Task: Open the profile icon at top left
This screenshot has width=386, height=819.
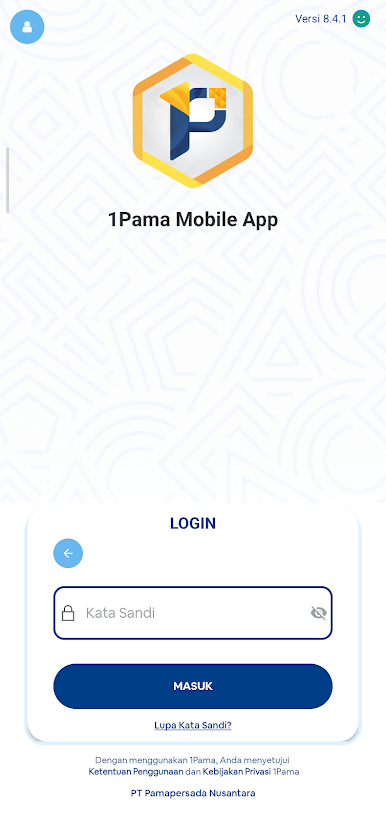Action: point(27,27)
